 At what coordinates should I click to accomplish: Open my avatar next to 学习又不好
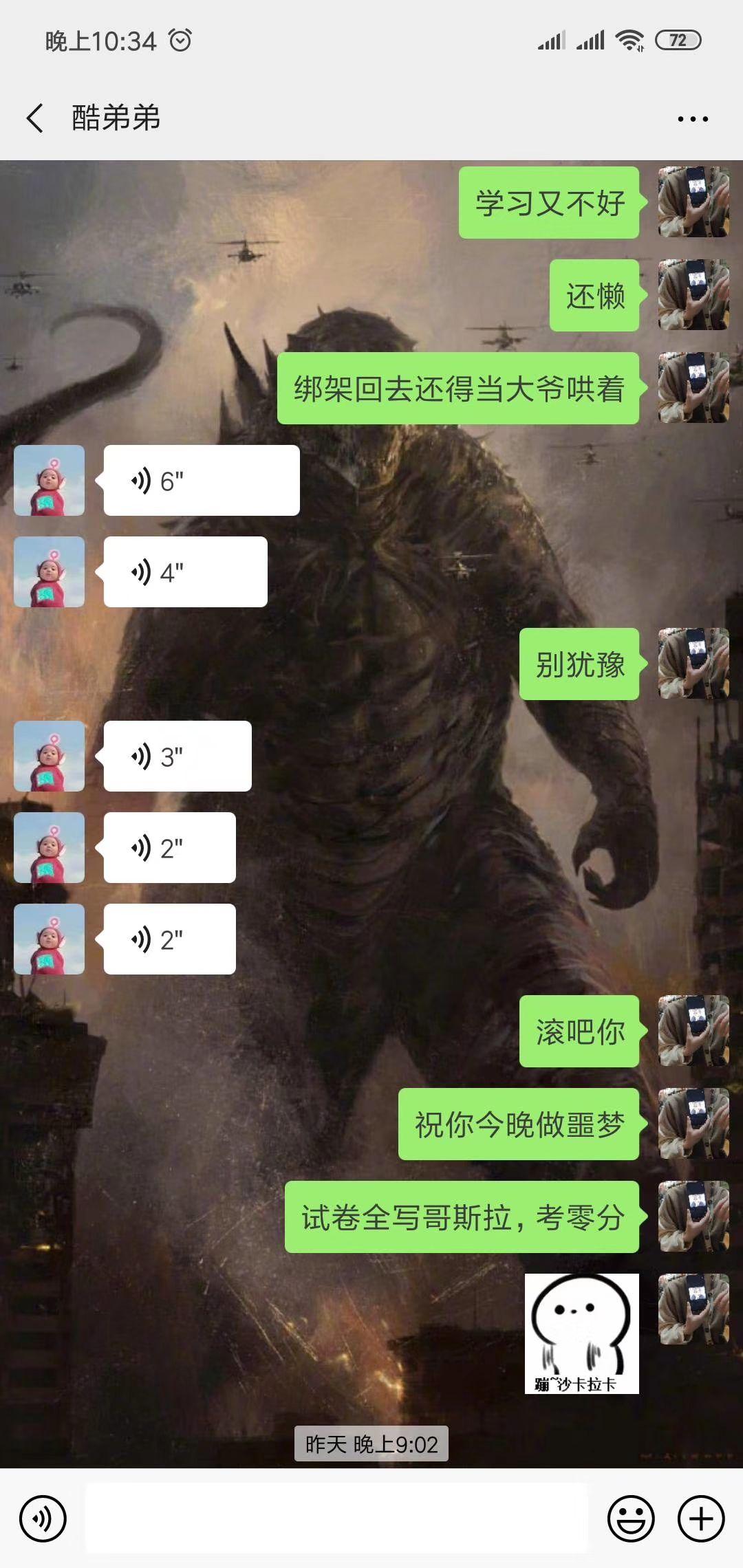693,202
